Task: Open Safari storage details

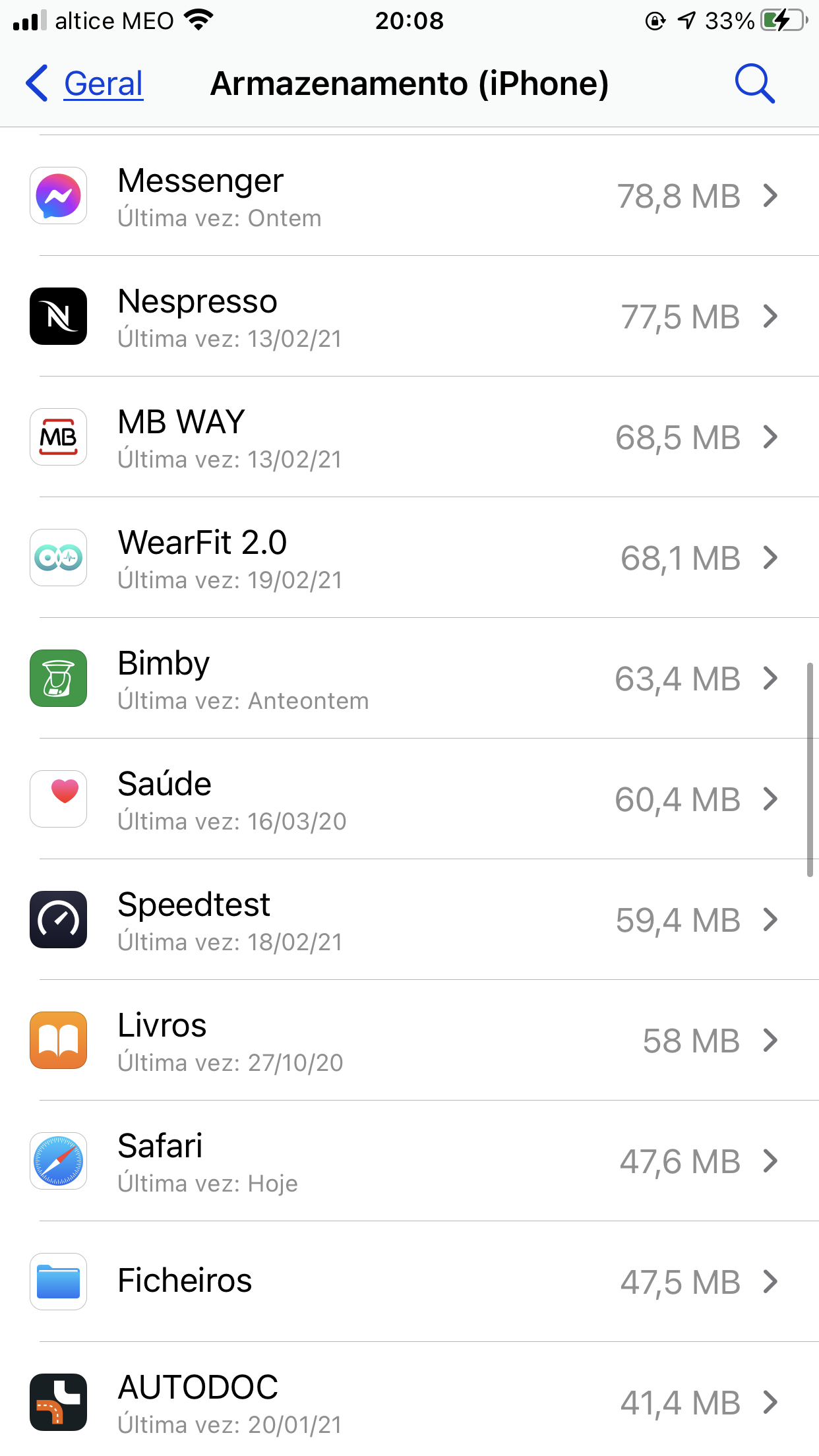Action: click(409, 1161)
